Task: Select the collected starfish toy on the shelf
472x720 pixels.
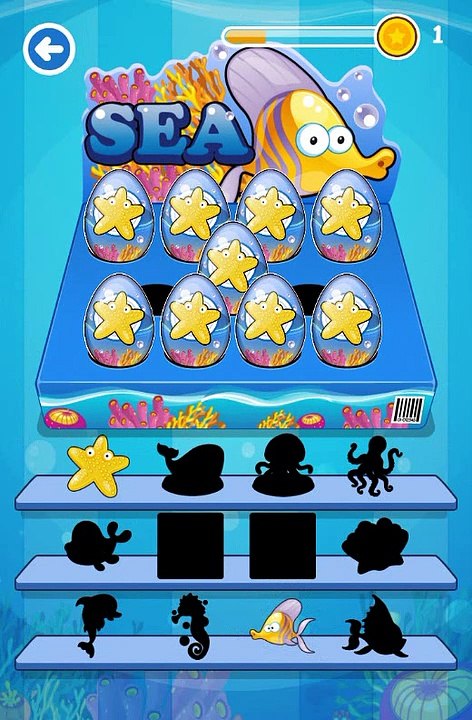Action: (98, 466)
